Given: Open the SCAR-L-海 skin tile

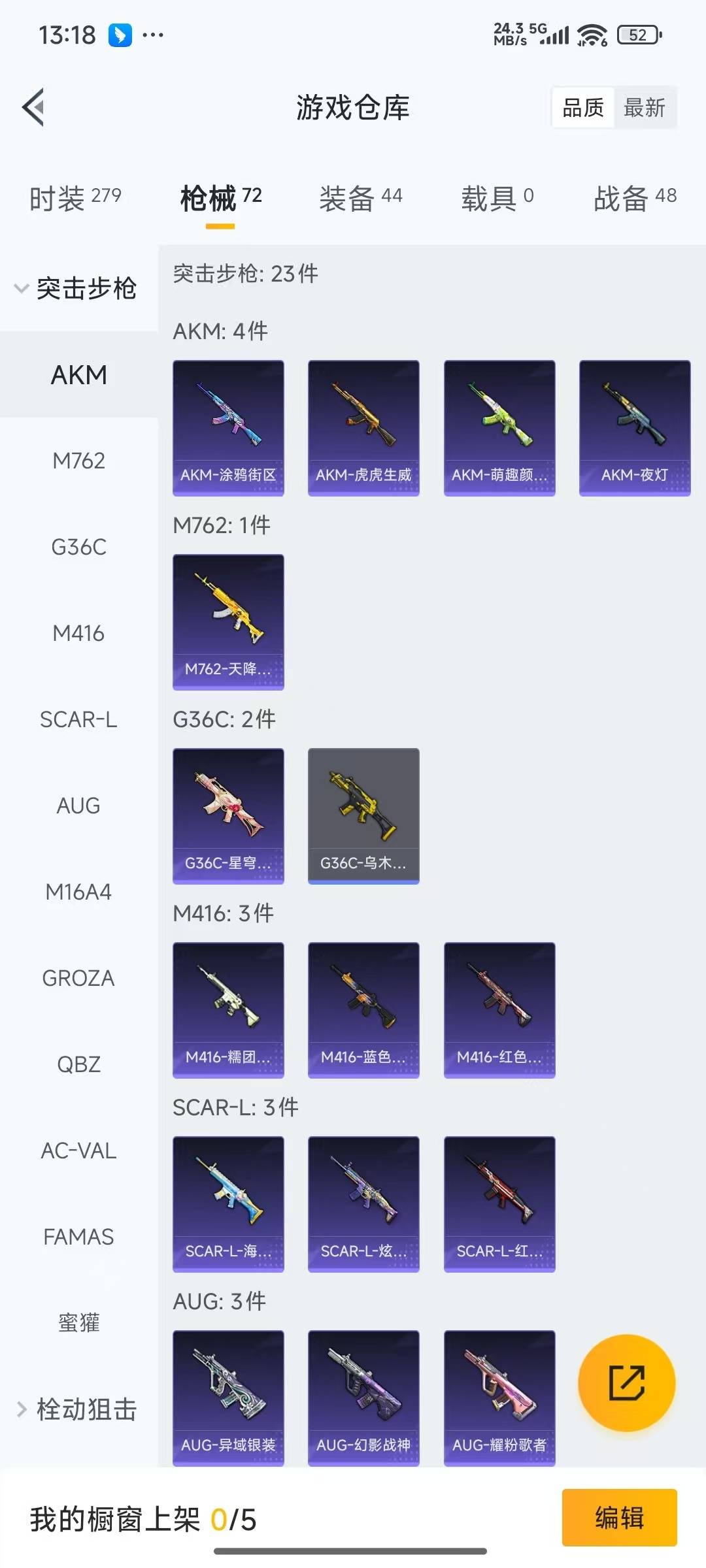Looking at the screenshot, I should pos(228,1204).
